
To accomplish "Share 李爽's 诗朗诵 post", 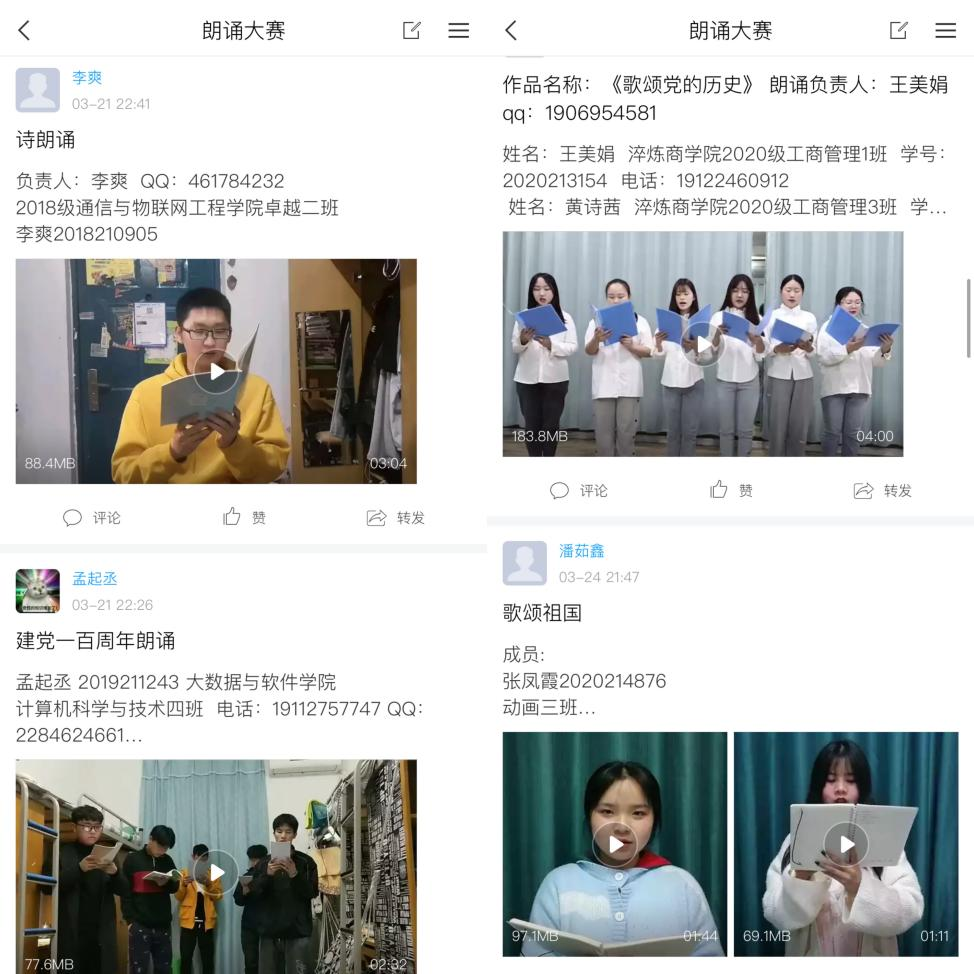I will (396, 517).
